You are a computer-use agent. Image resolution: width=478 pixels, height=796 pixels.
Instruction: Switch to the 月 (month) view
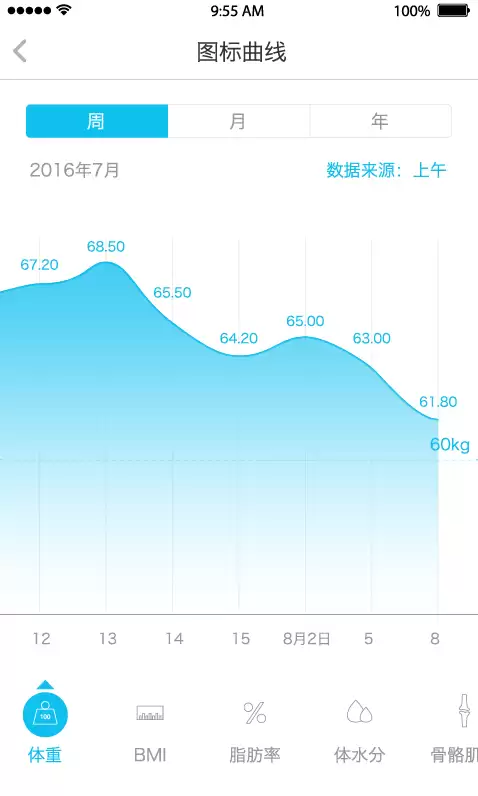(x=238, y=121)
